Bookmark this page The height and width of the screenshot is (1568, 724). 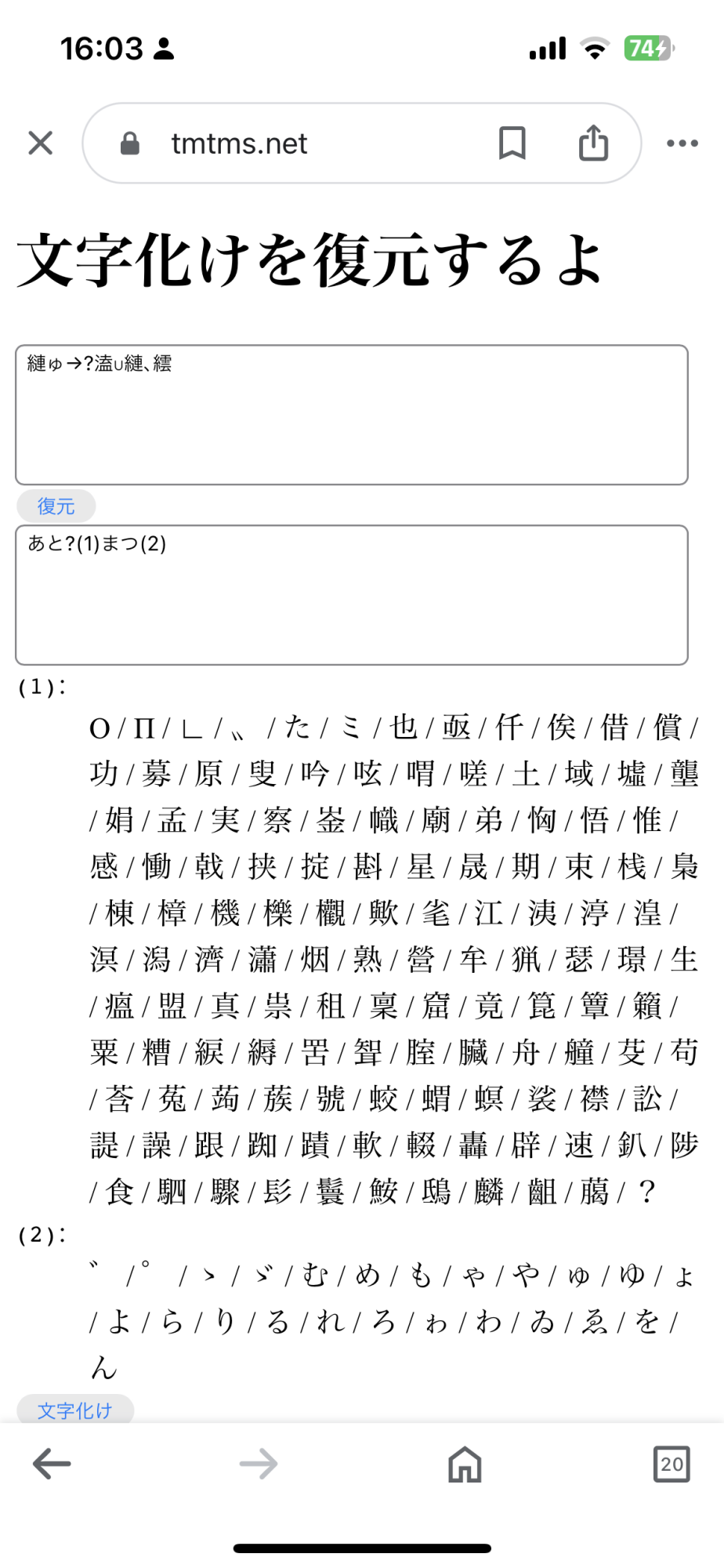click(x=512, y=143)
